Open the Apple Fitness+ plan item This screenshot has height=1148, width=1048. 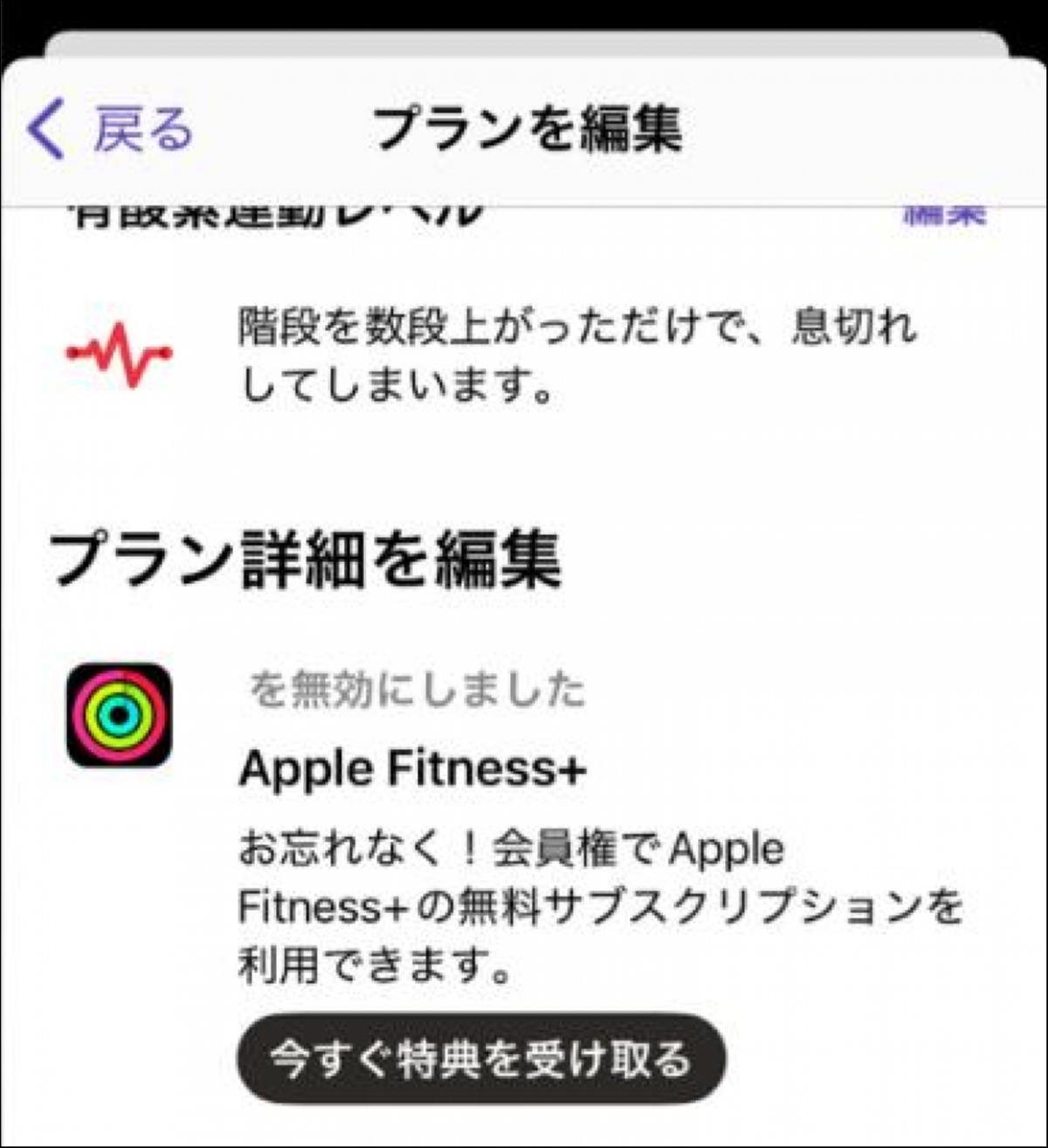click(x=412, y=769)
